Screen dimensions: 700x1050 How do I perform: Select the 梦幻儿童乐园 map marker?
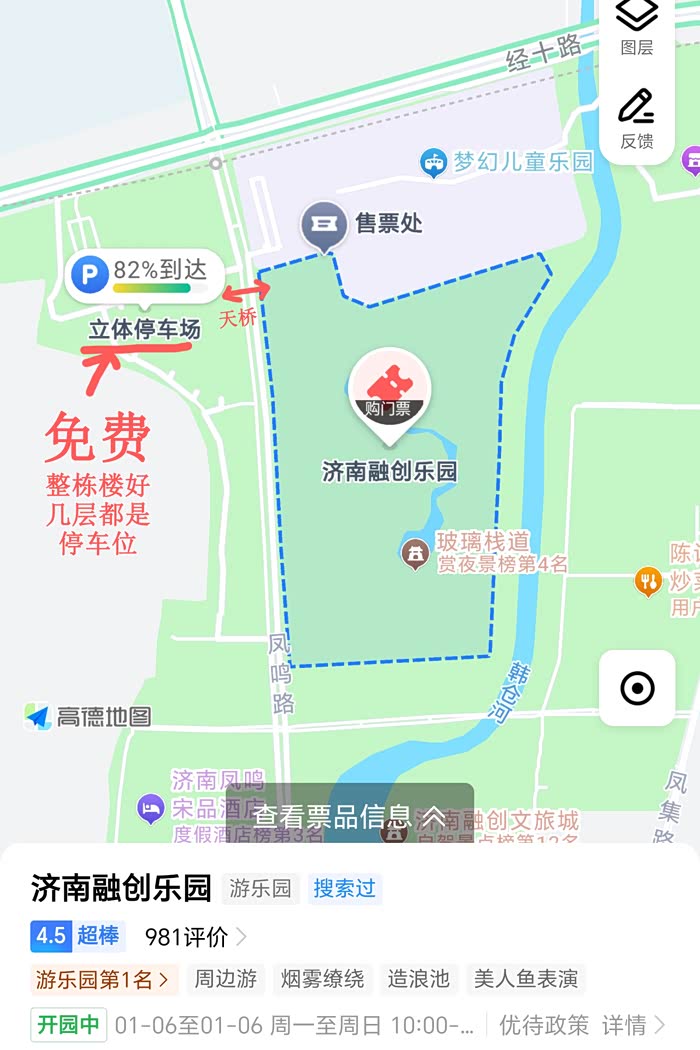click(x=433, y=161)
